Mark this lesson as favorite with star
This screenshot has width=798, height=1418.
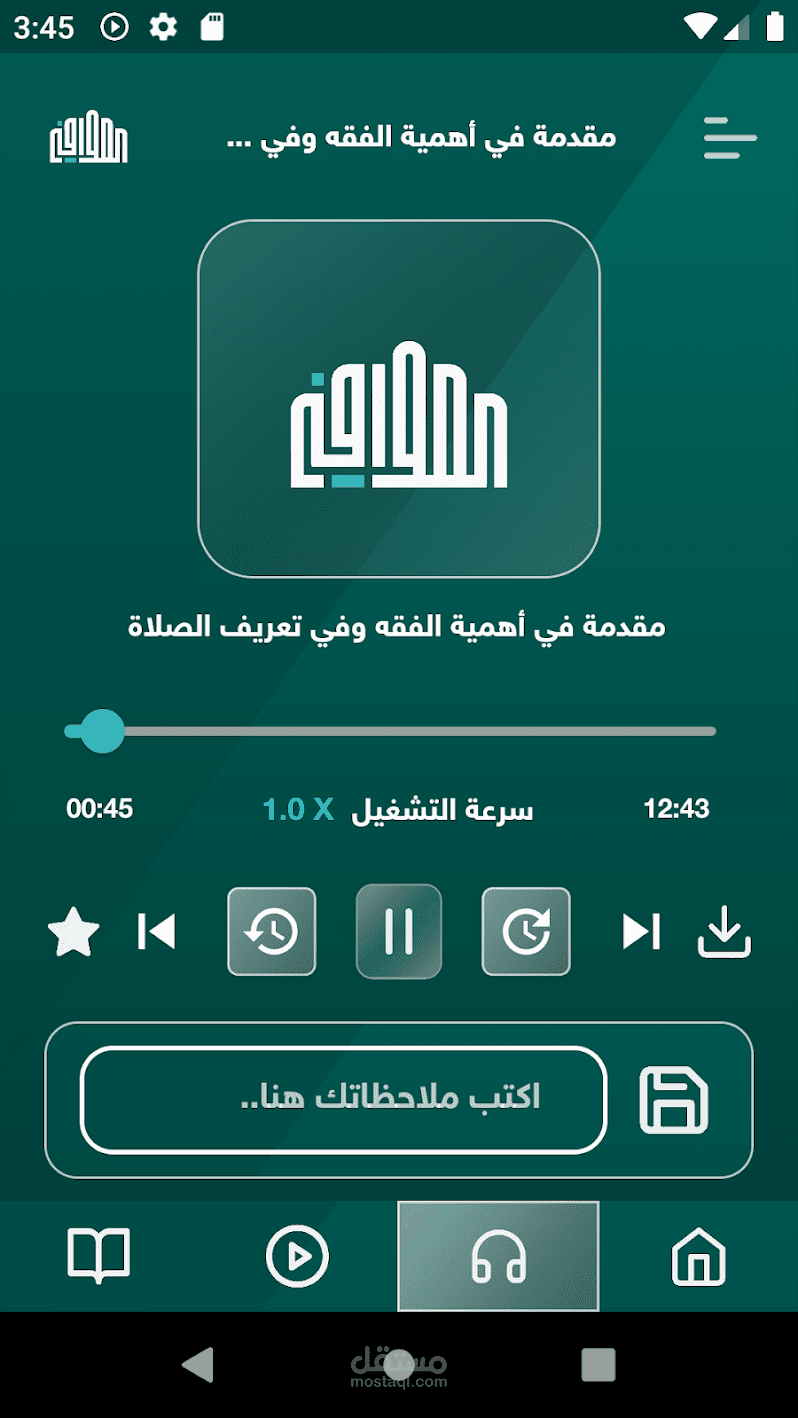tap(74, 932)
